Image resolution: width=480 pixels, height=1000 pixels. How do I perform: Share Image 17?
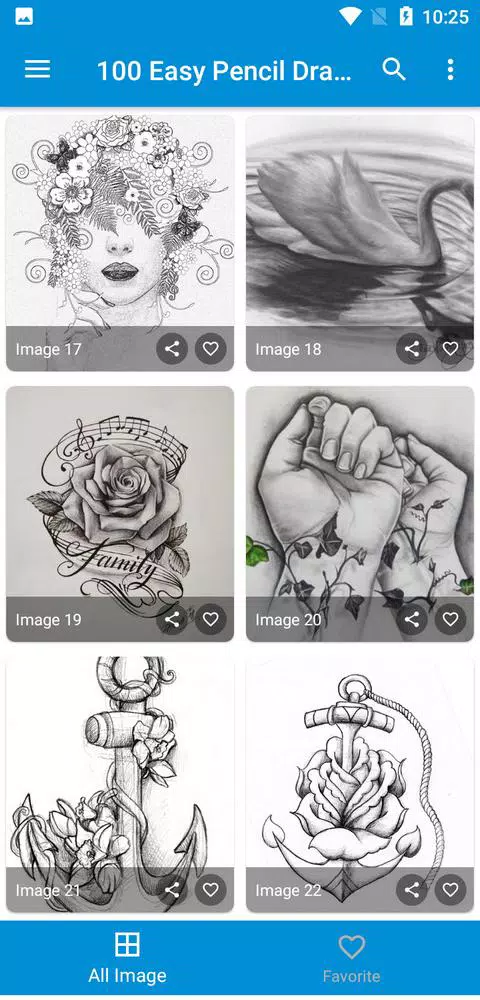click(x=172, y=349)
